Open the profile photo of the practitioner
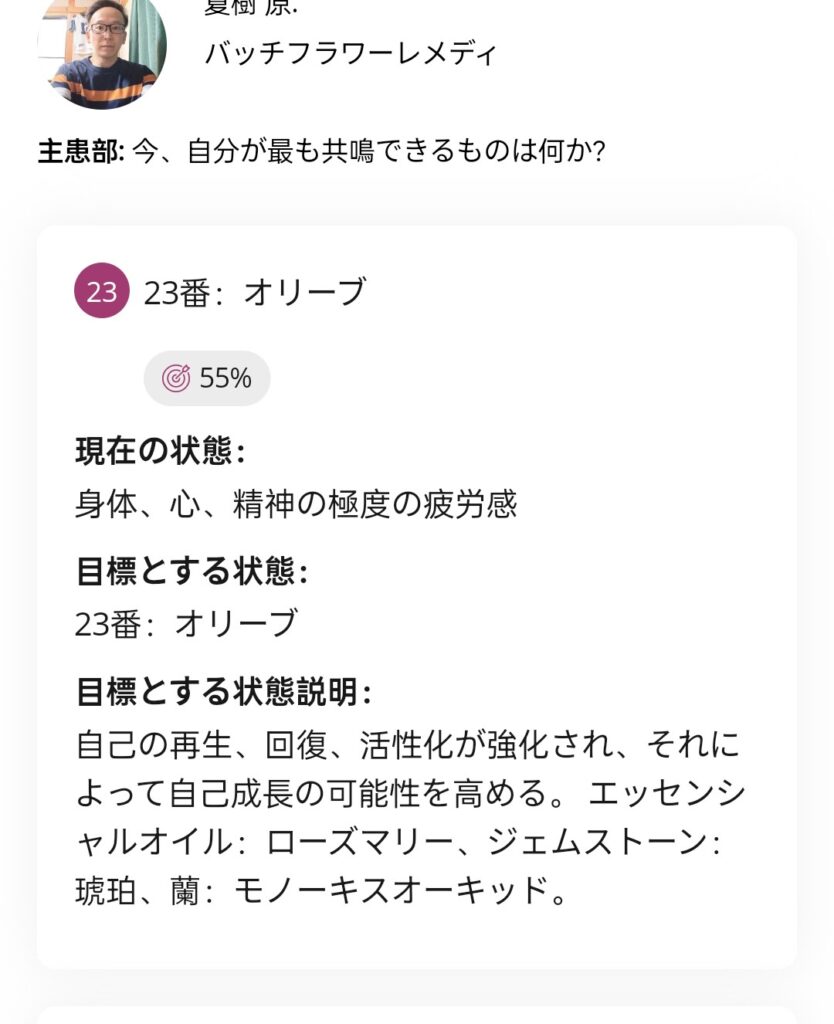 [x=102, y=48]
